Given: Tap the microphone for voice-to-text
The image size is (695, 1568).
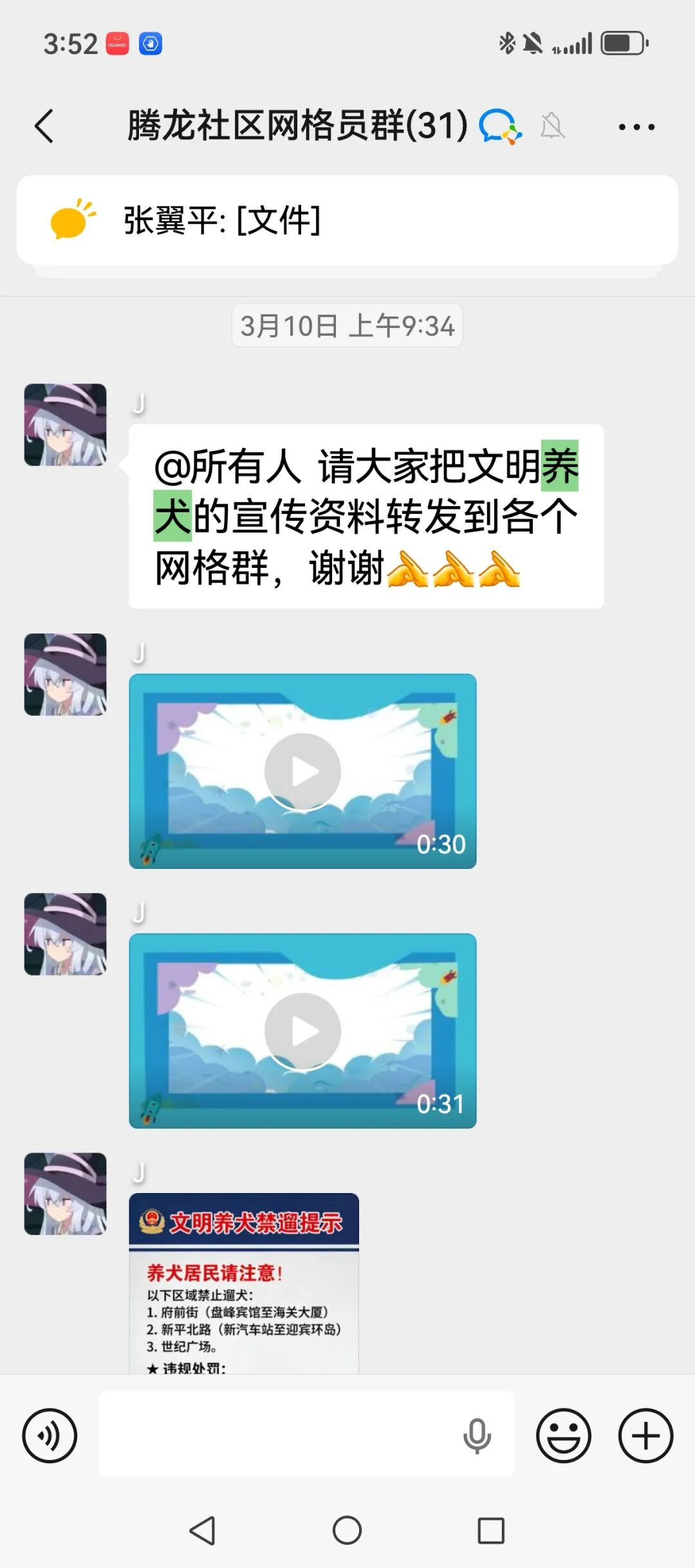Looking at the screenshot, I should click(477, 1436).
